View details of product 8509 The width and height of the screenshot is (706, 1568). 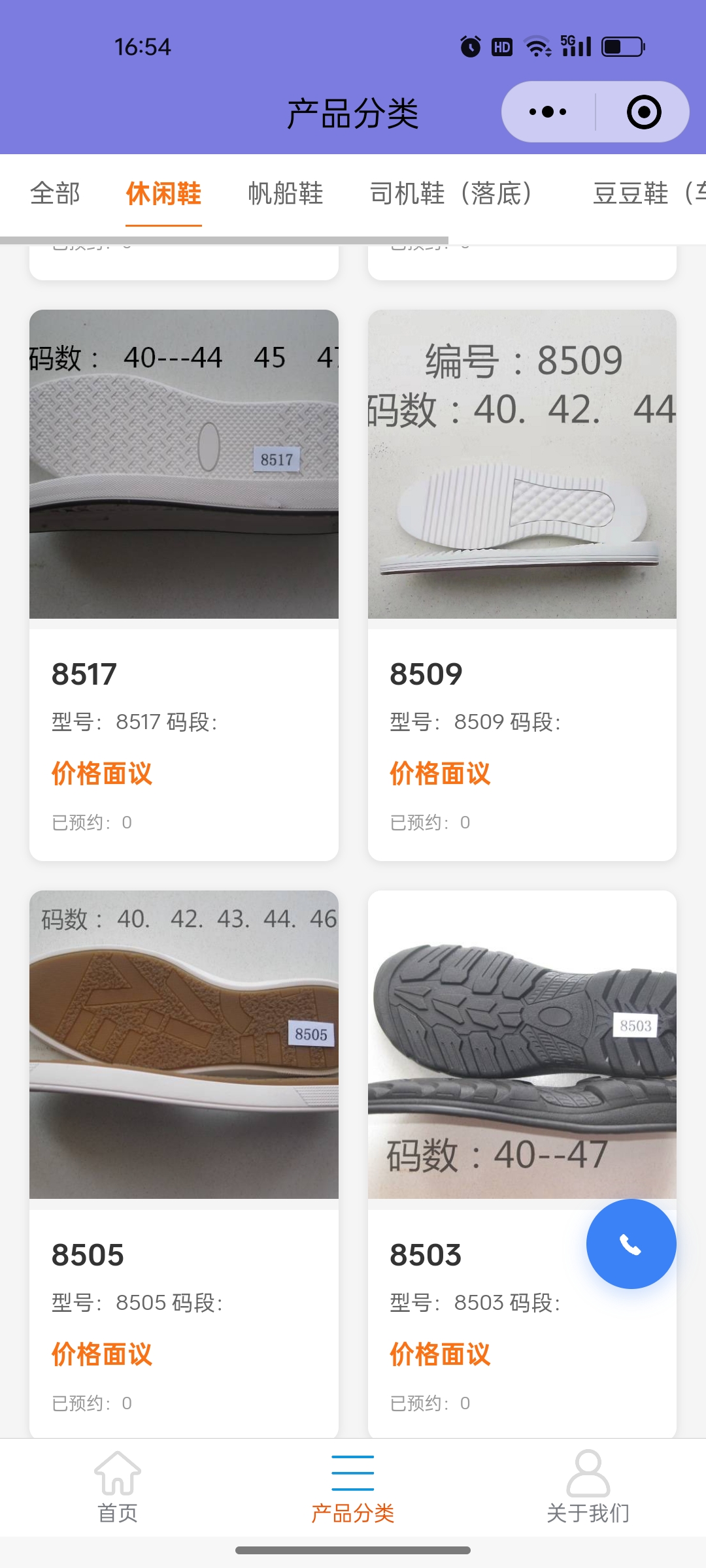coord(522,585)
